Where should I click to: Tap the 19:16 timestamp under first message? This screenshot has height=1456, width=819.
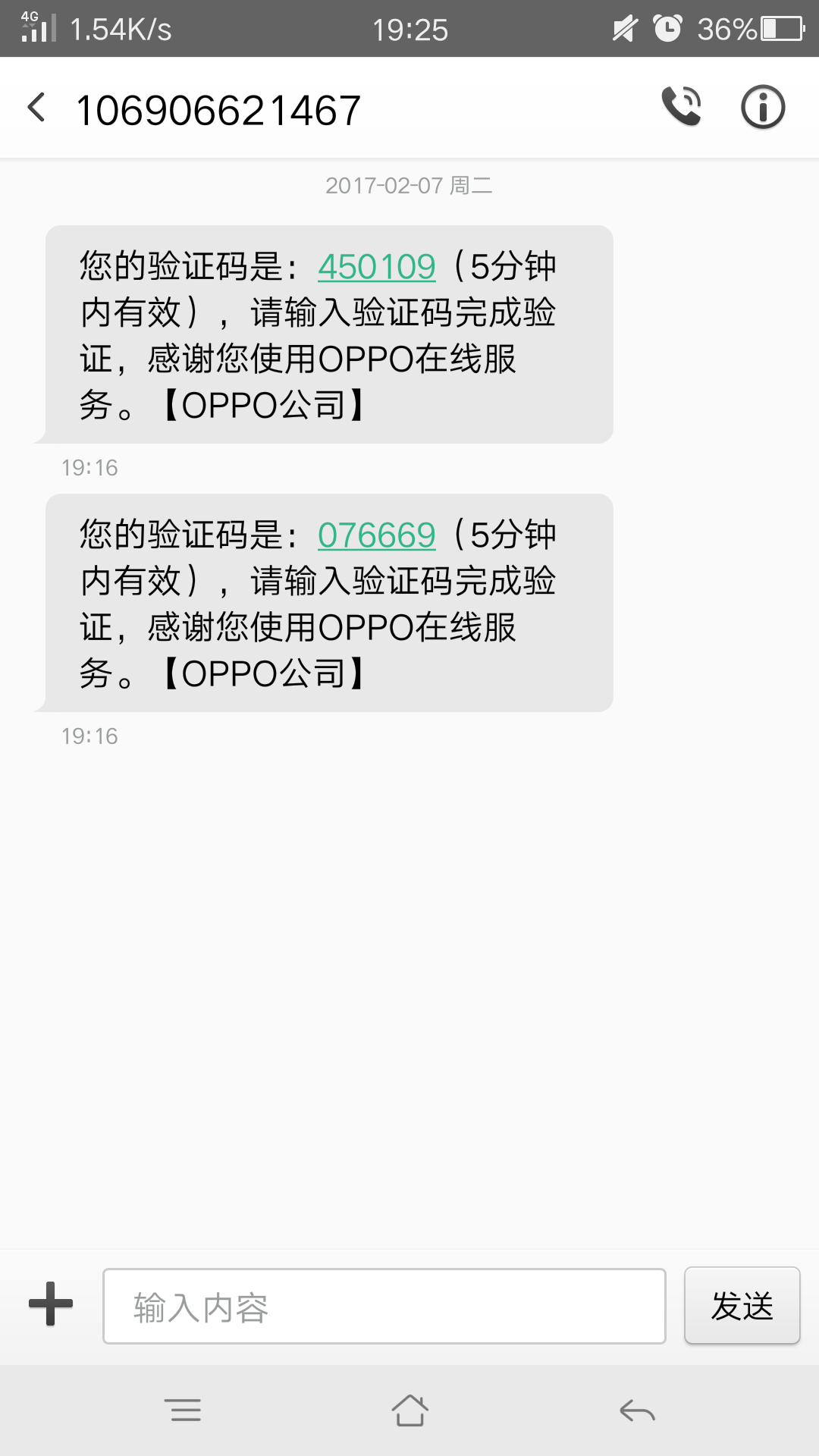coord(89,468)
